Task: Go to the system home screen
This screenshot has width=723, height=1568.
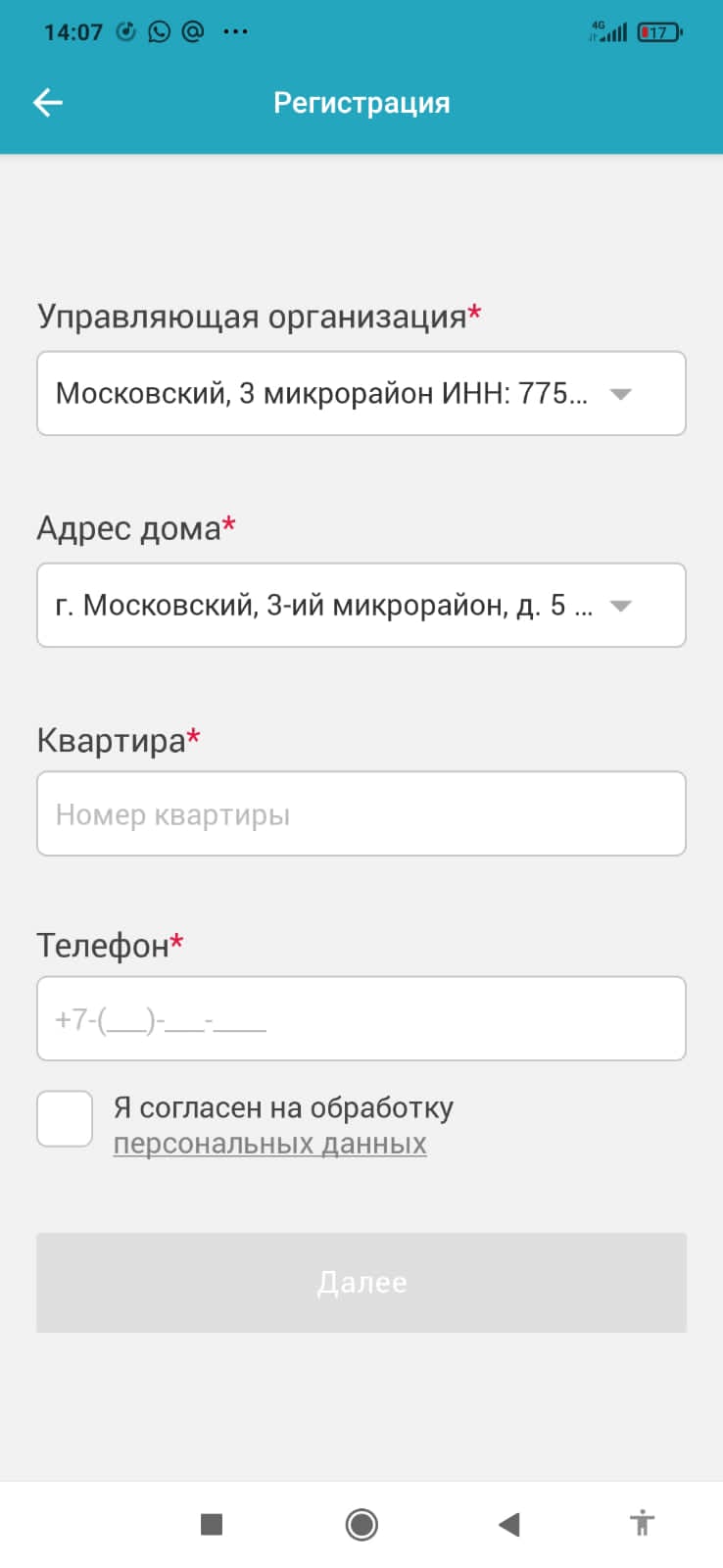Action: click(x=361, y=1524)
